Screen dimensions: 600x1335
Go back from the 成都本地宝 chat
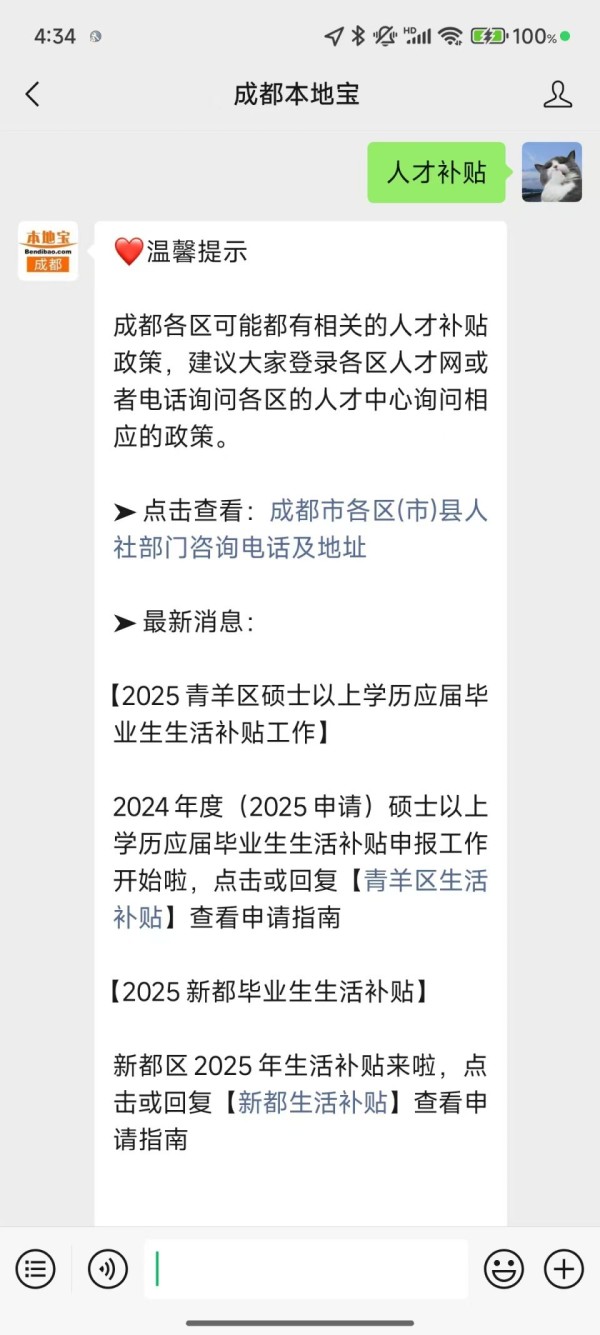(33, 95)
